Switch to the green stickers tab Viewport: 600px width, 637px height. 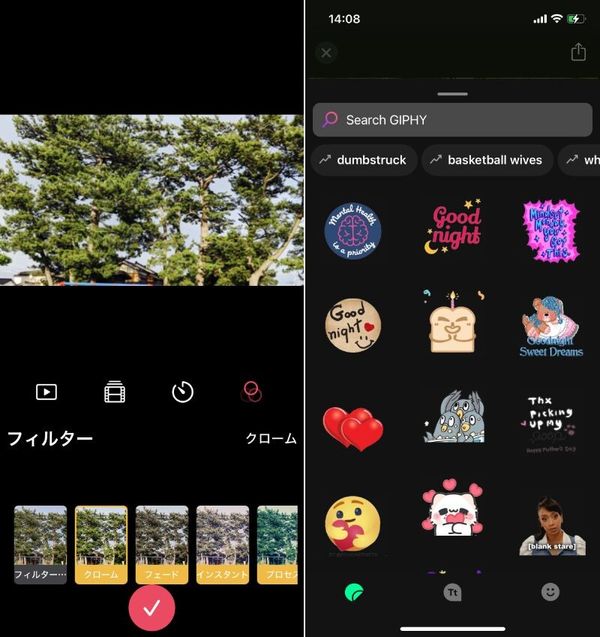coord(354,592)
